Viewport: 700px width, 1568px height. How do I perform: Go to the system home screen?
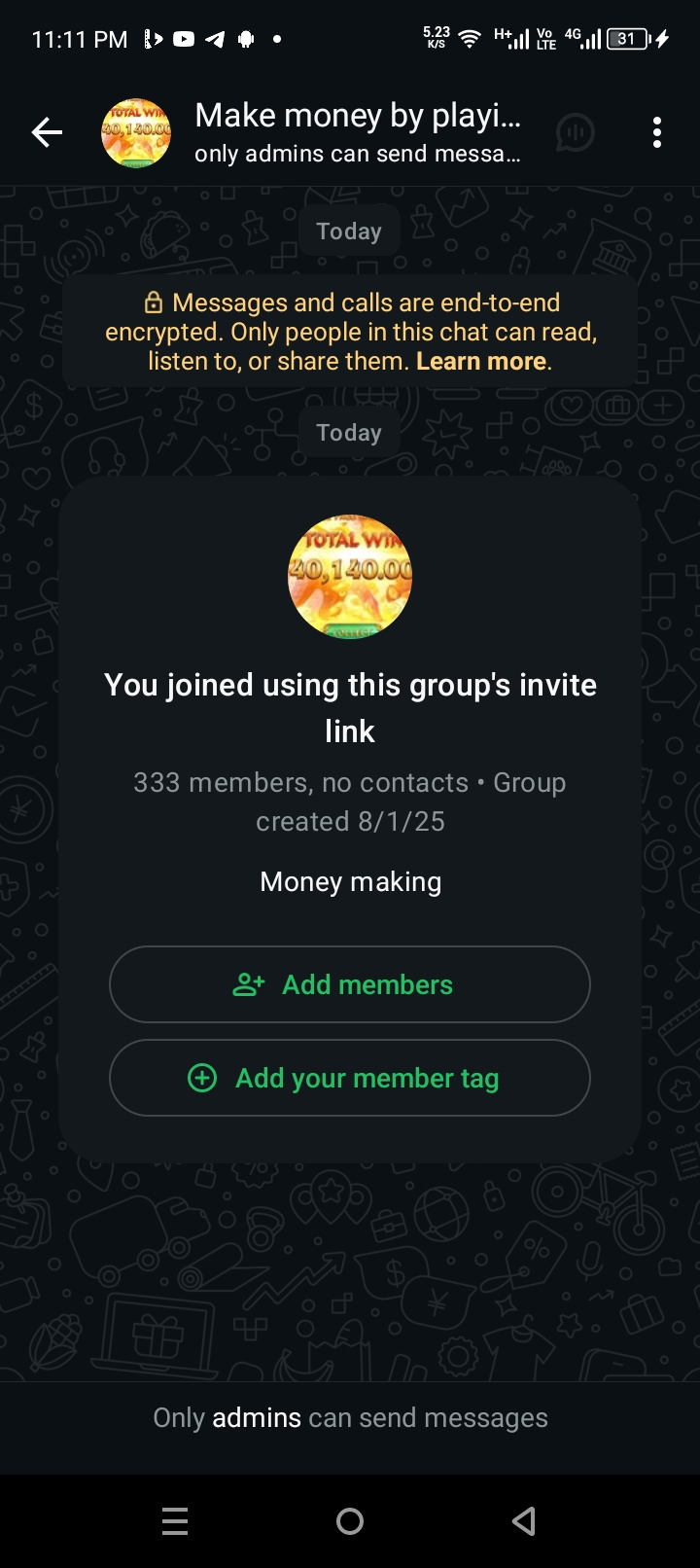(x=349, y=1521)
